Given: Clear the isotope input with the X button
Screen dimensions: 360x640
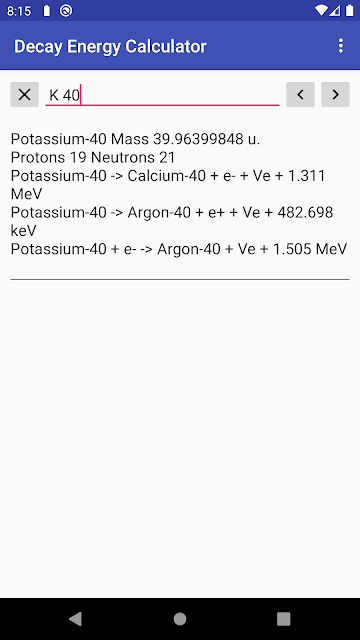Looking at the screenshot, I should point(24,95).
